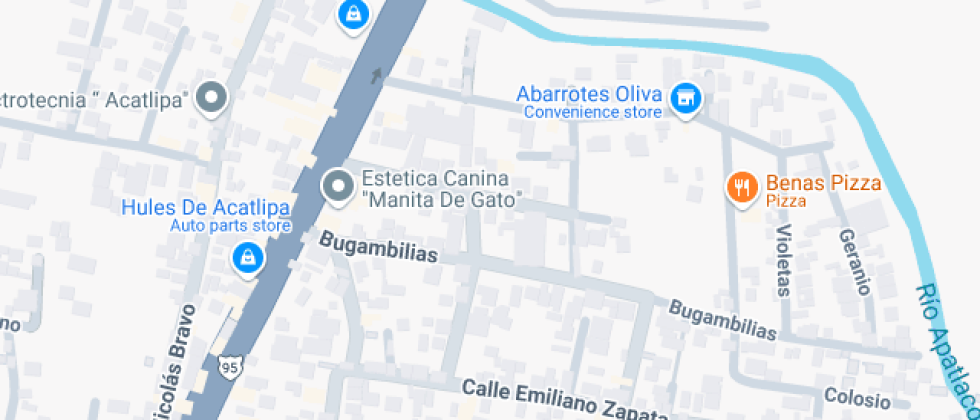This screenshot has height=420, width=980.
Task: Open Hules De Acatlipa auto parts pin
Action: [x=245, y=258]
